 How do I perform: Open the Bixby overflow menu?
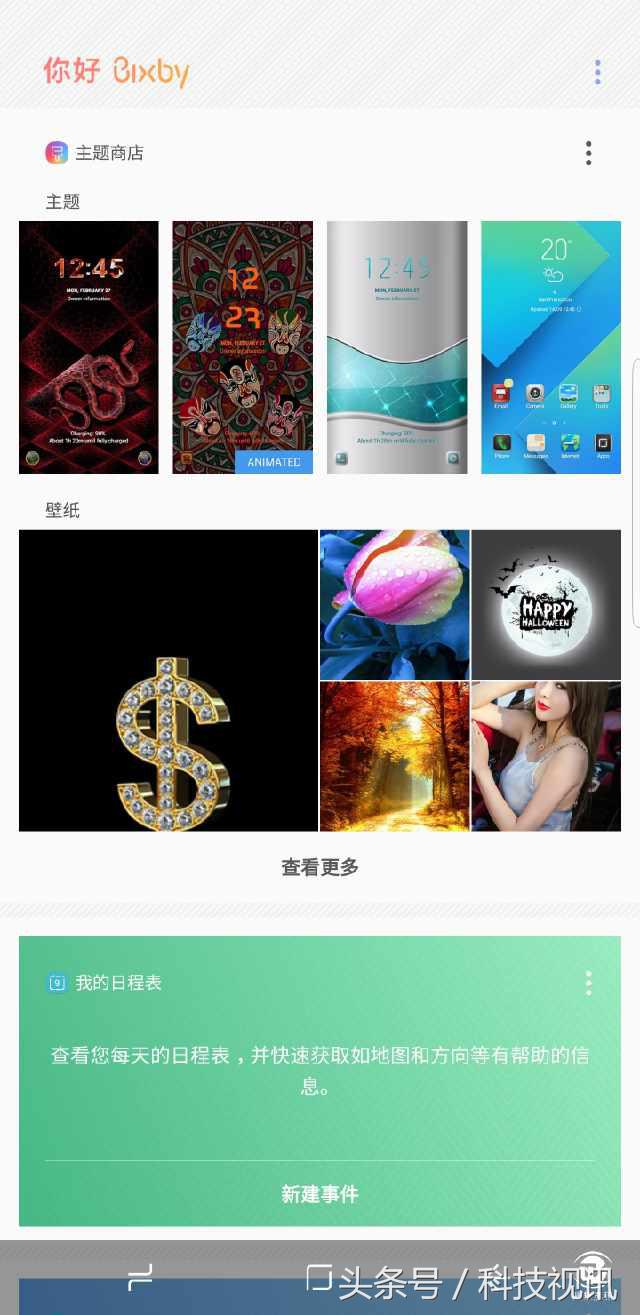coord(597,72)
